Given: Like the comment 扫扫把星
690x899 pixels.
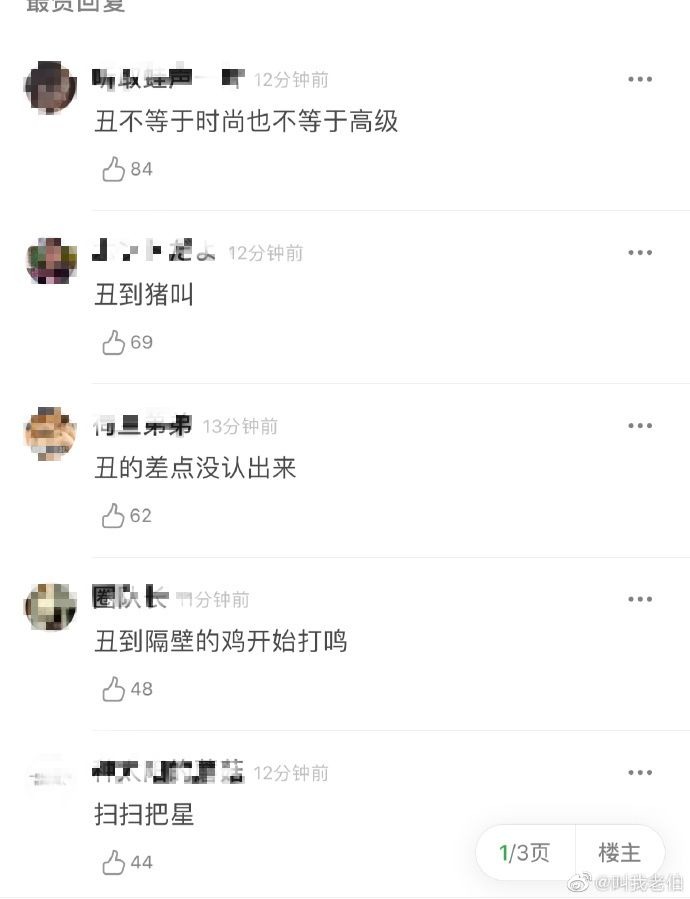Looking at the screenshot, I should click(114, 862).
